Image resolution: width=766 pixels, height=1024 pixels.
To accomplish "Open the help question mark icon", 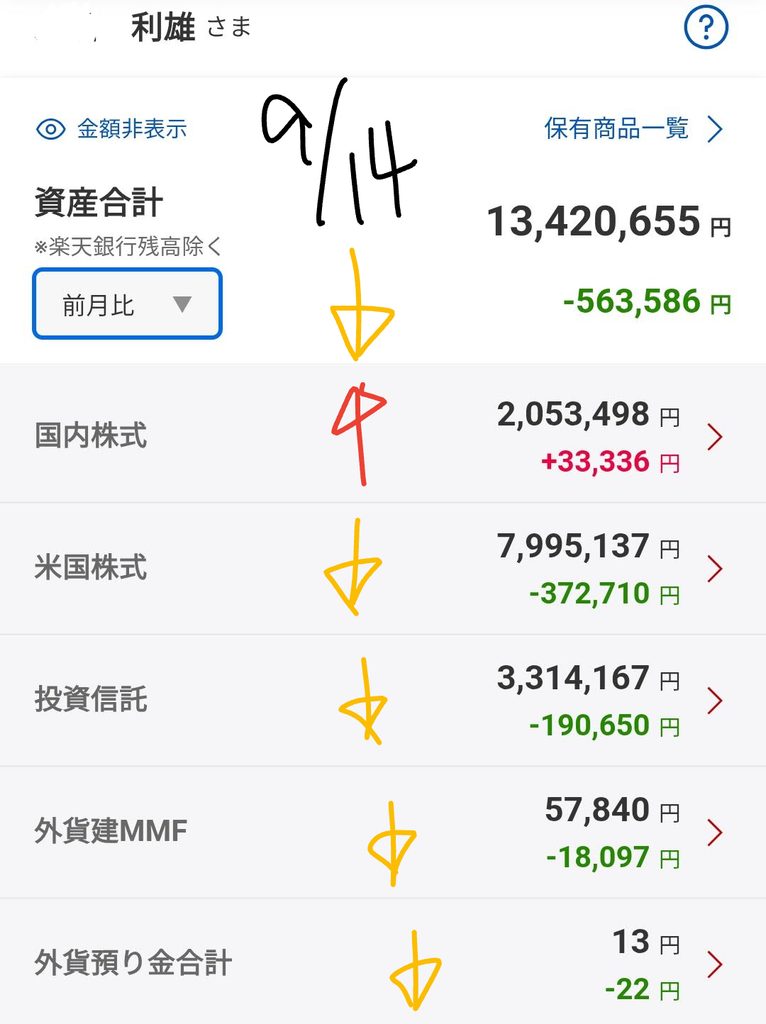I will coord(706,27).
